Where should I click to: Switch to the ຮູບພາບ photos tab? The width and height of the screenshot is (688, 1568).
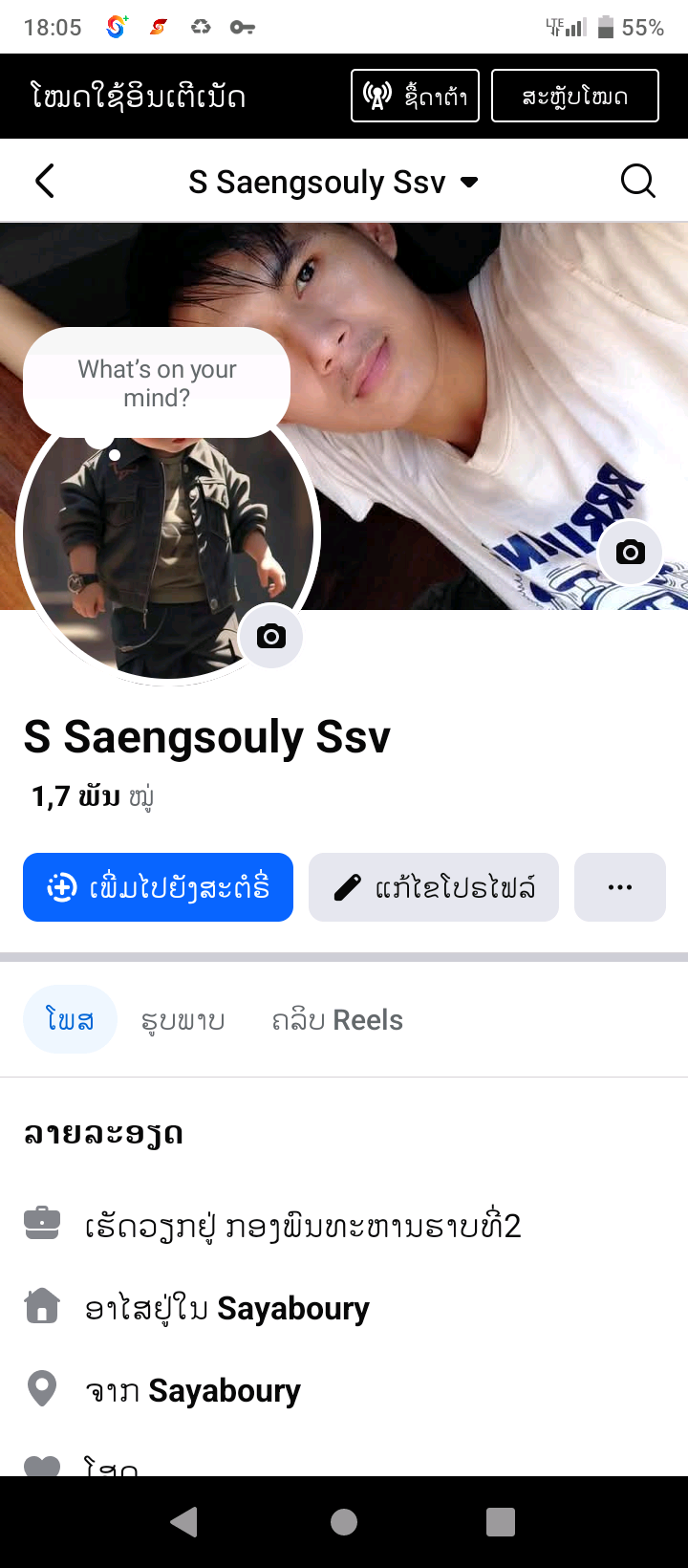point(183,1020)
